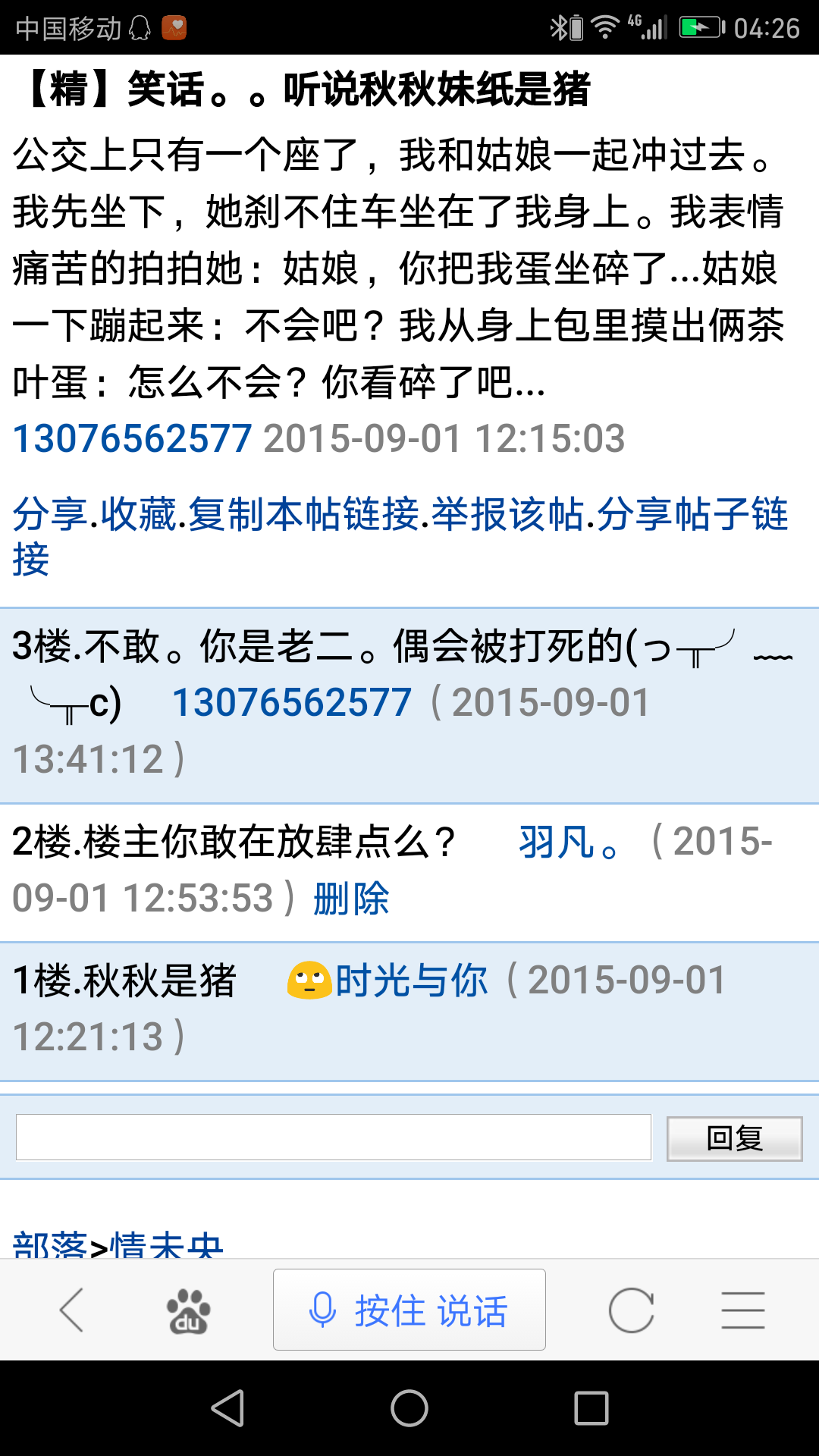Open author 13076562577's profile under the post
The width and height of the screenshot is (819, 1456).
(132, 439)
